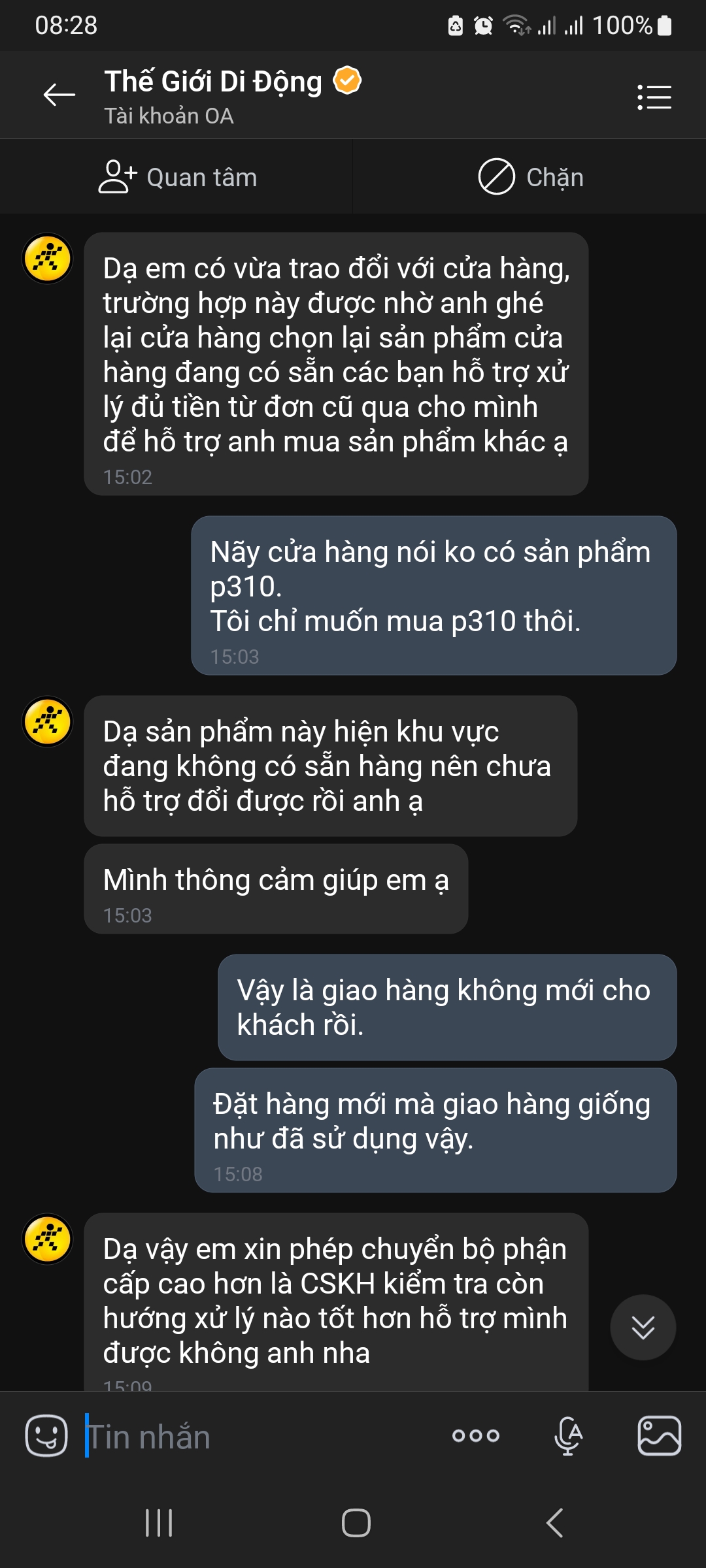Open the emoji sticker picker
This screenshot has width=706, height=1568.
point(46,1435)
